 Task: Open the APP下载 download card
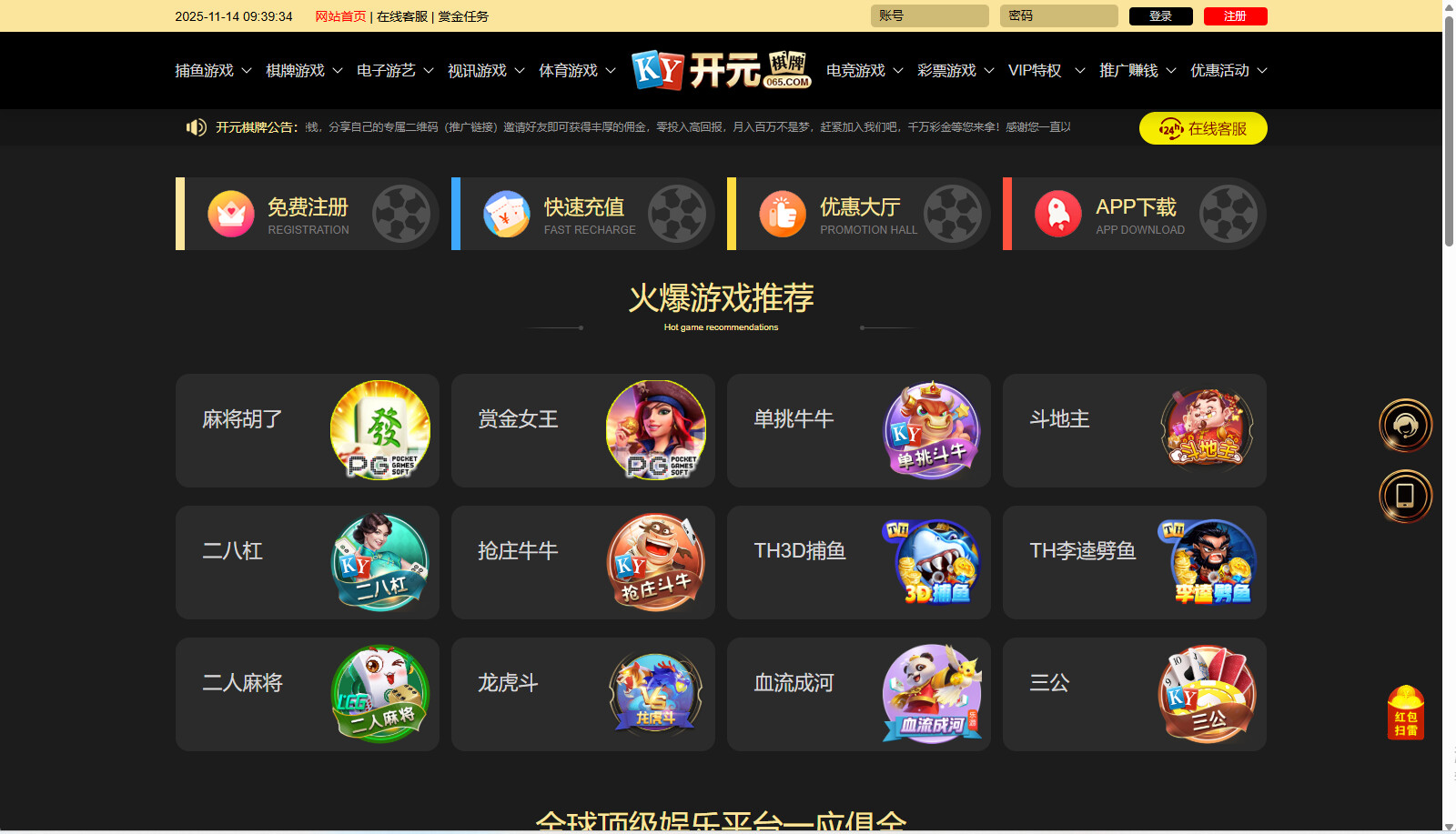click(1135, 214)
